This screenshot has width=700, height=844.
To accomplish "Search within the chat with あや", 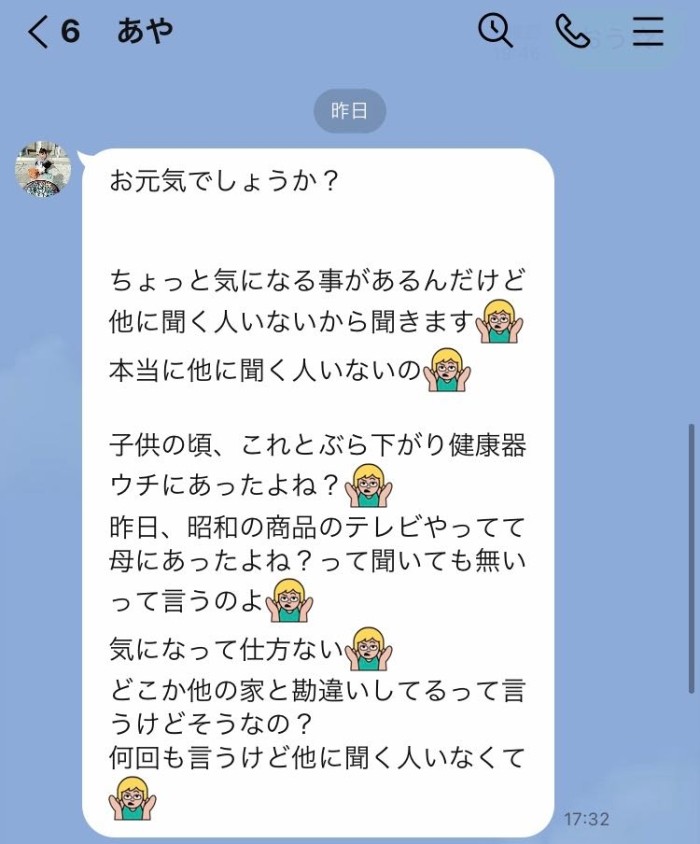I will (495, 32).
